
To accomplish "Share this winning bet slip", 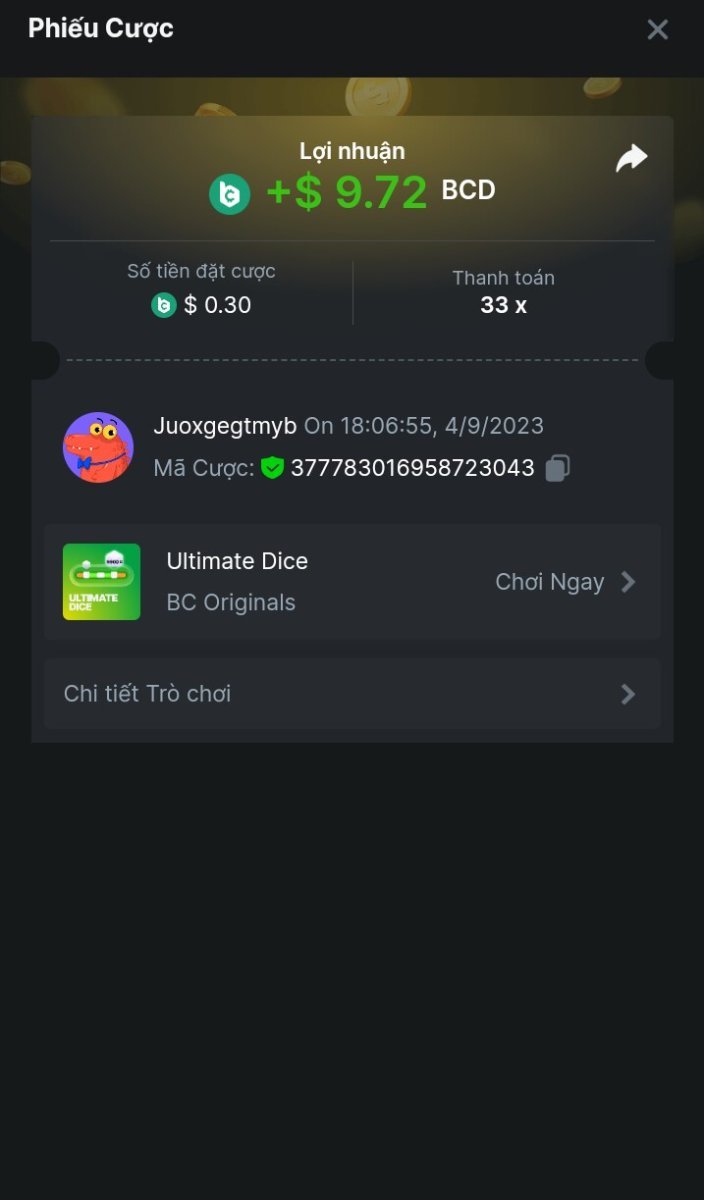I will pyautogui.click(x=631, y=158).
